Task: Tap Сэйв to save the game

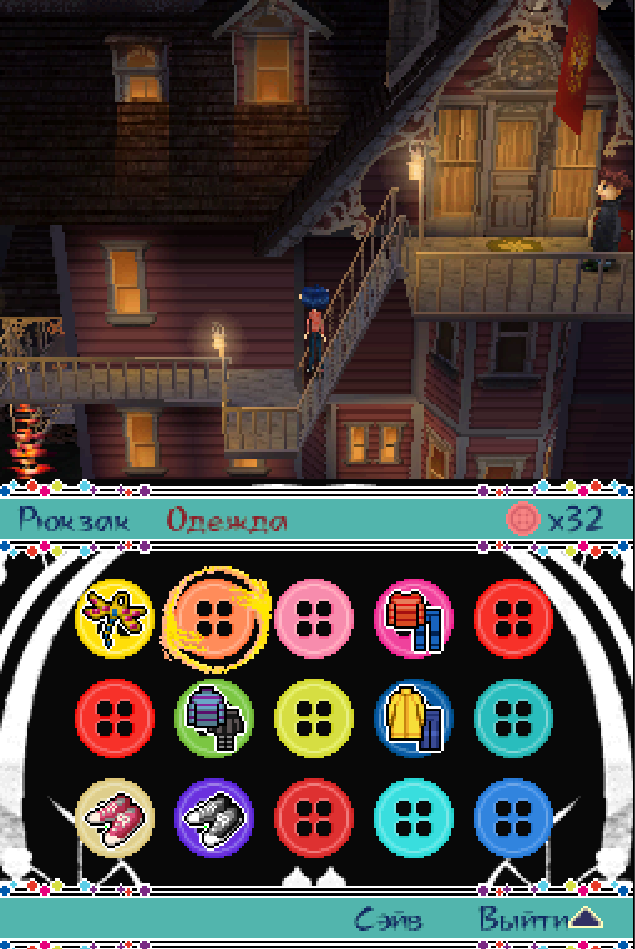Action: click(389, 919)
